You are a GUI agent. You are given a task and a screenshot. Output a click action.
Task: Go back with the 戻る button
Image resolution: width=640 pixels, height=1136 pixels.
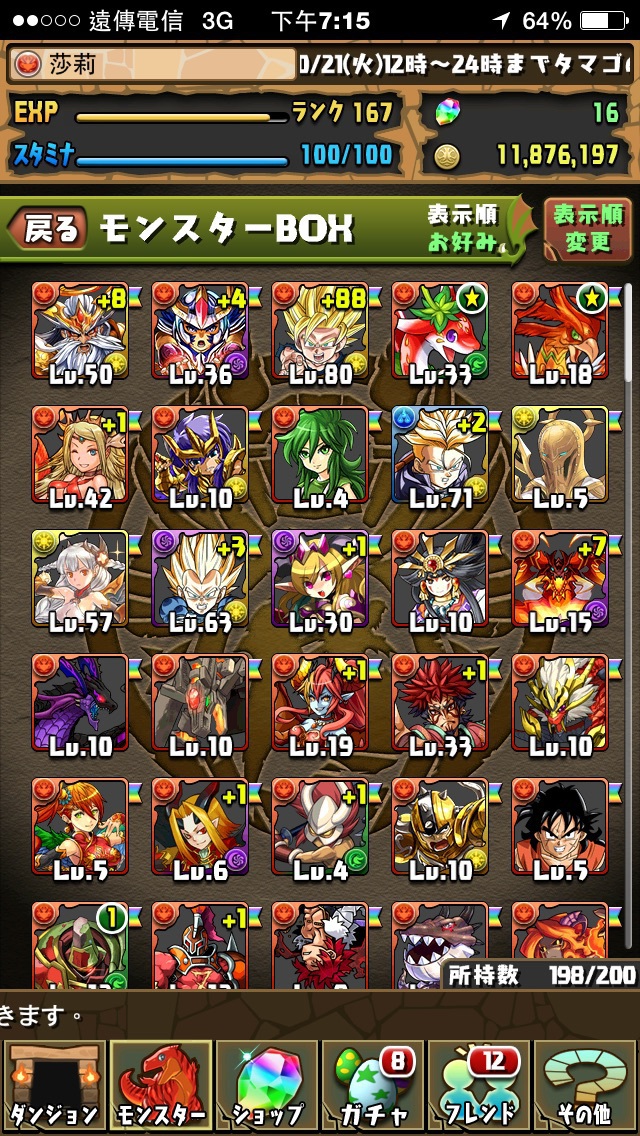click(49, 228)
